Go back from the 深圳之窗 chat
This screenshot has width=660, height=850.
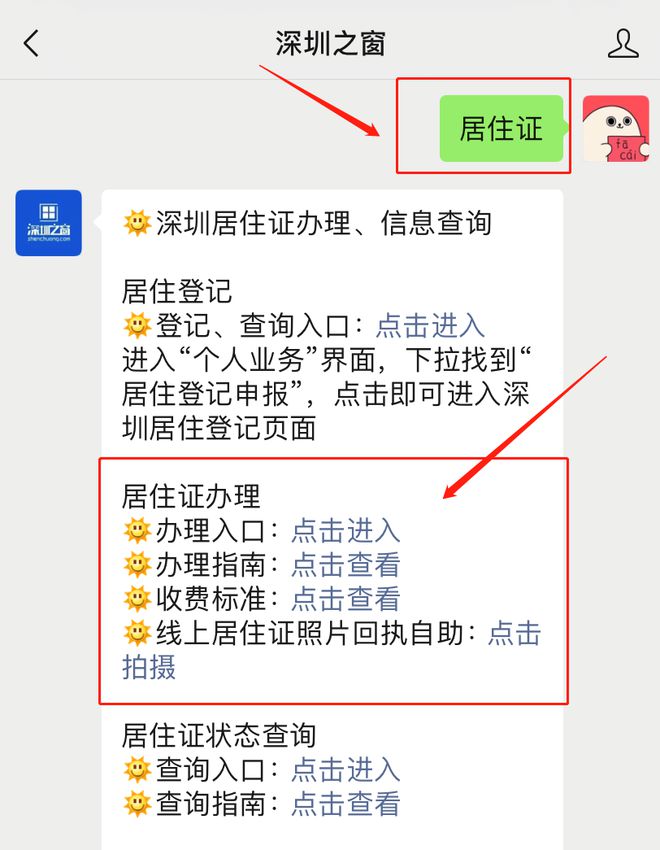[x=32, y=43]
